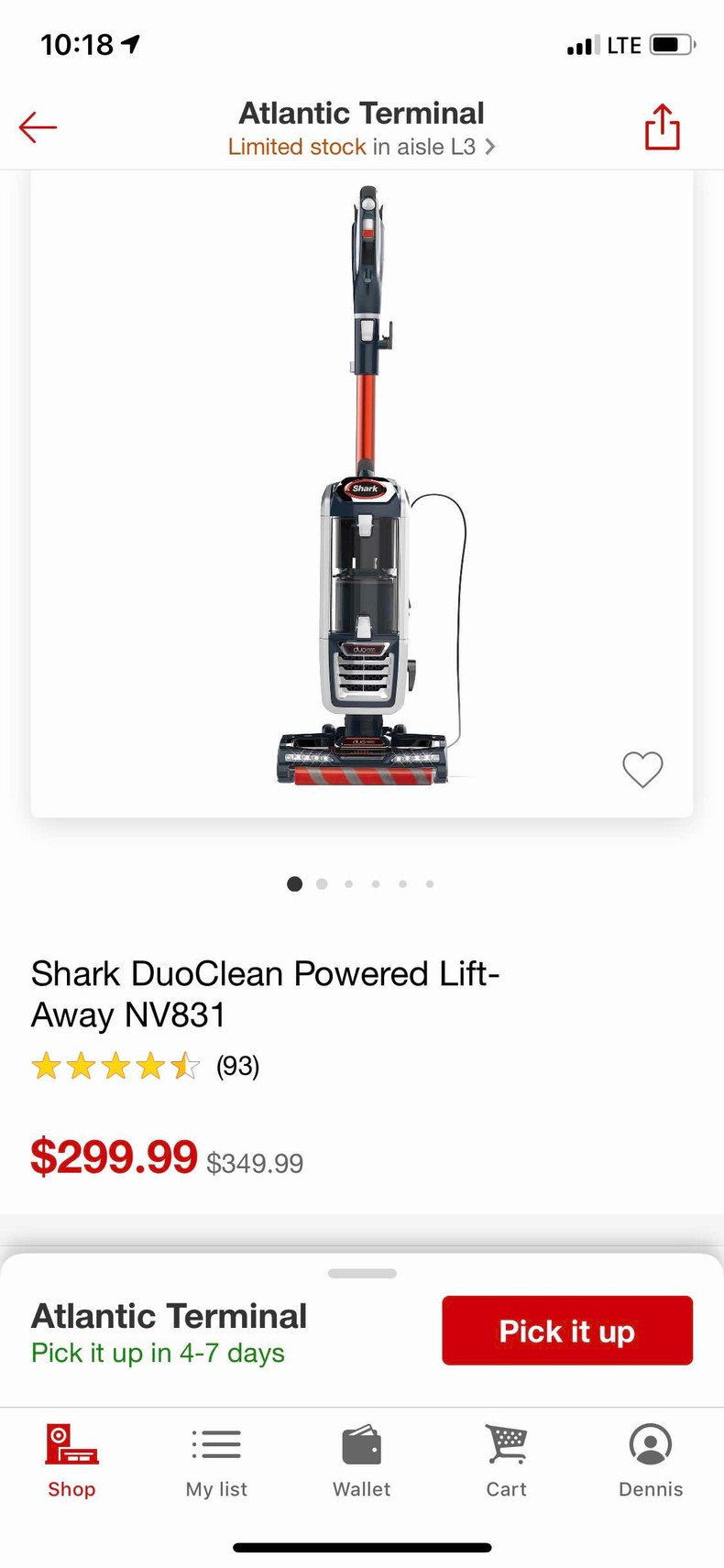Viewport: 724px width, 1568px height.
Task: Add the vacuum to favorites with heart
Action: point(642,769)
